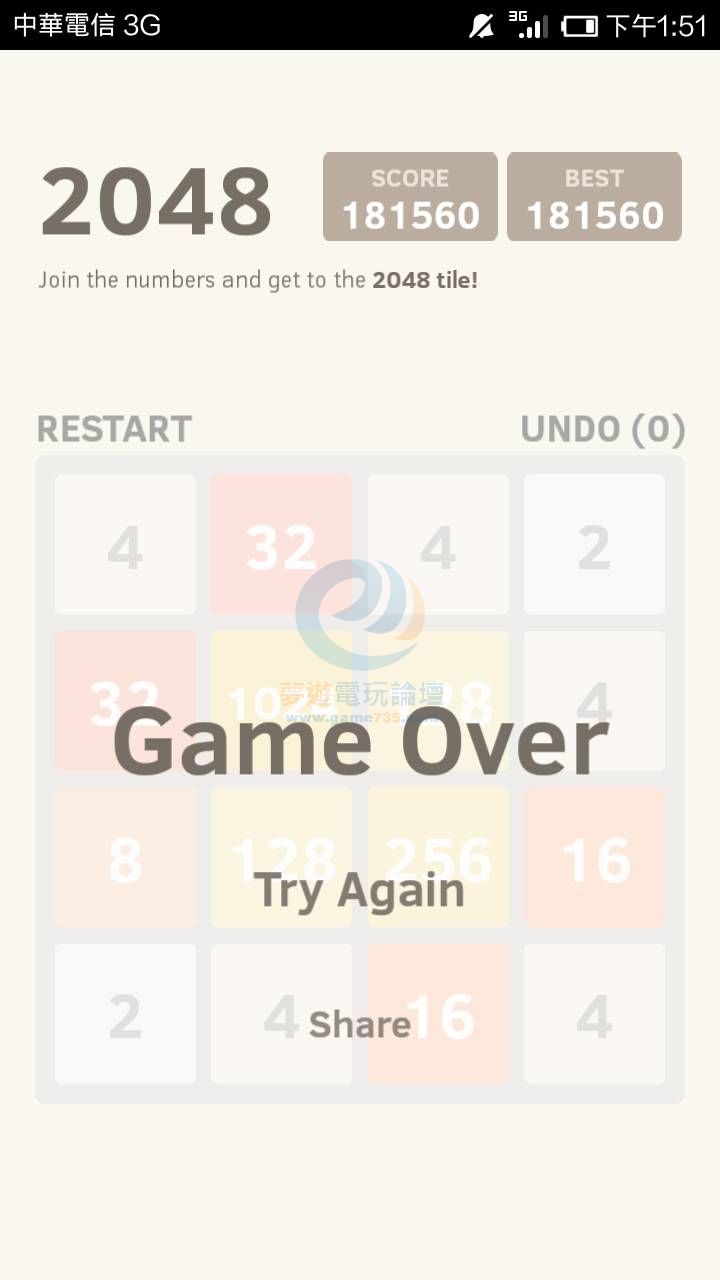Tap the RESTART button

click(x=114, y=429)
